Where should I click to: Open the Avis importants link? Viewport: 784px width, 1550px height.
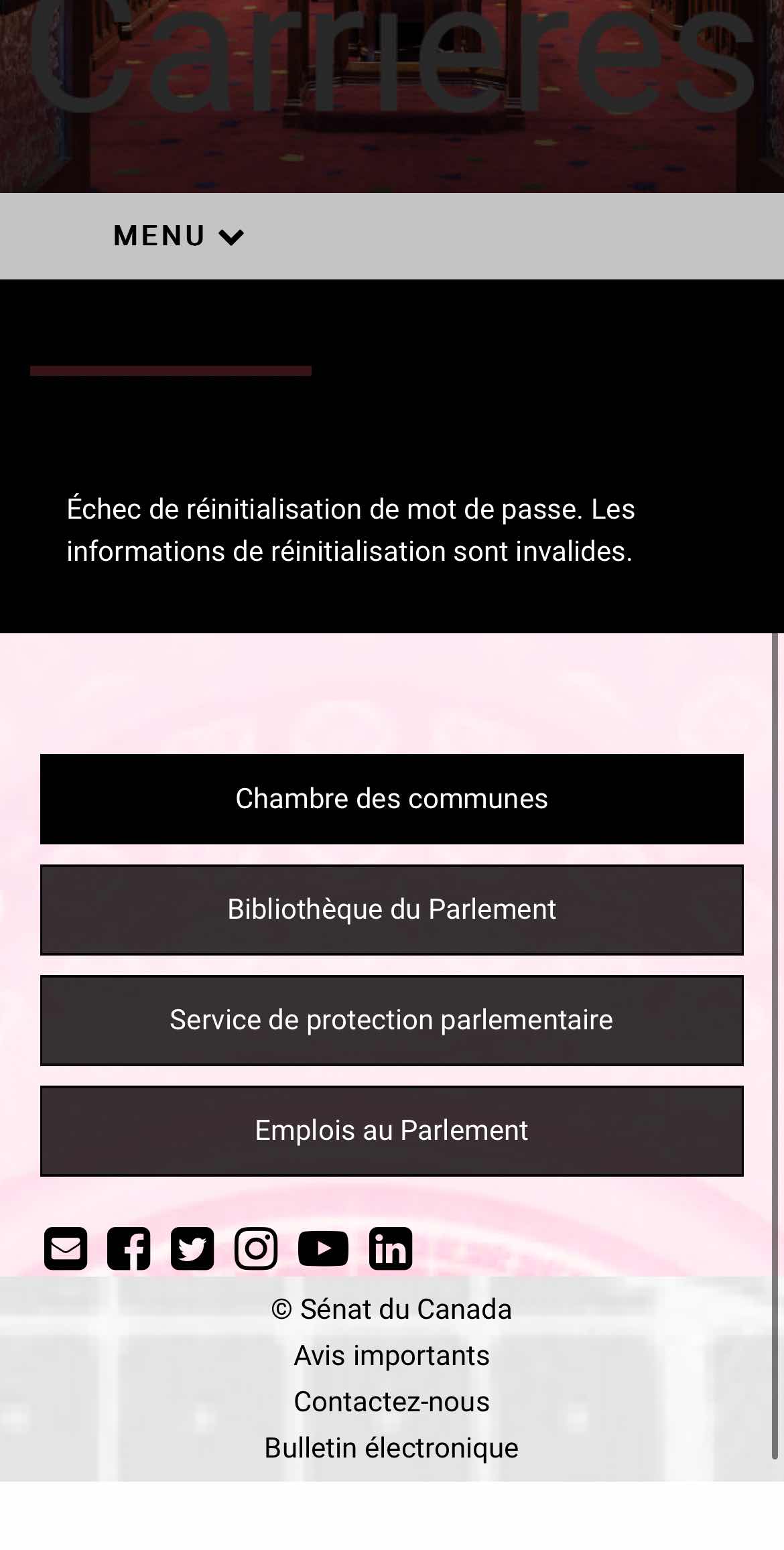click(x=392, y=1355)
